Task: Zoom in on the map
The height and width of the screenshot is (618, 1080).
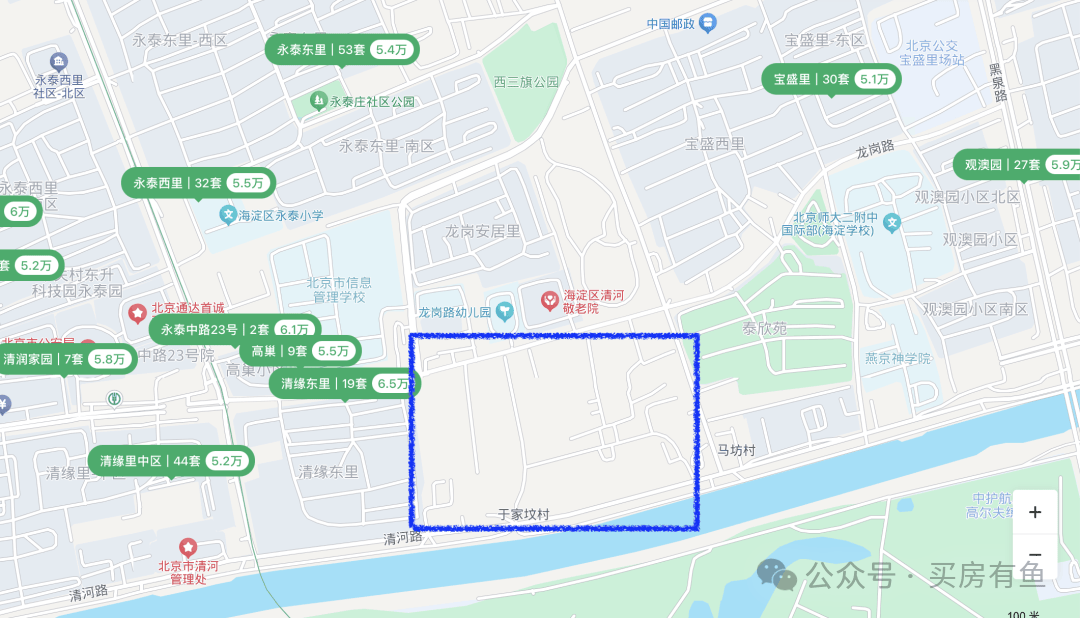Action: click(x=1035, y=512)
